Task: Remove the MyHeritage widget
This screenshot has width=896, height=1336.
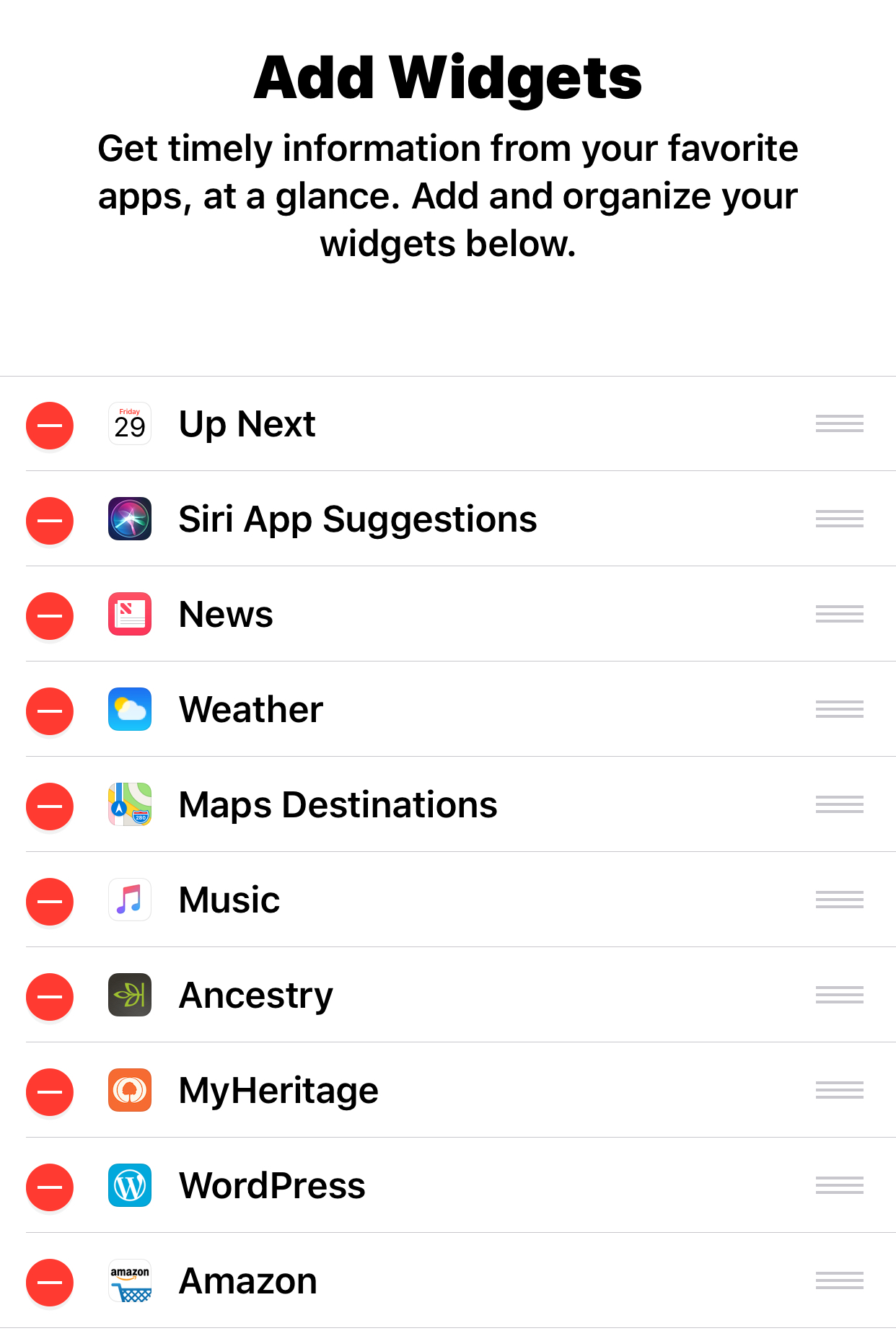Action: click(x=50, y=1091)
